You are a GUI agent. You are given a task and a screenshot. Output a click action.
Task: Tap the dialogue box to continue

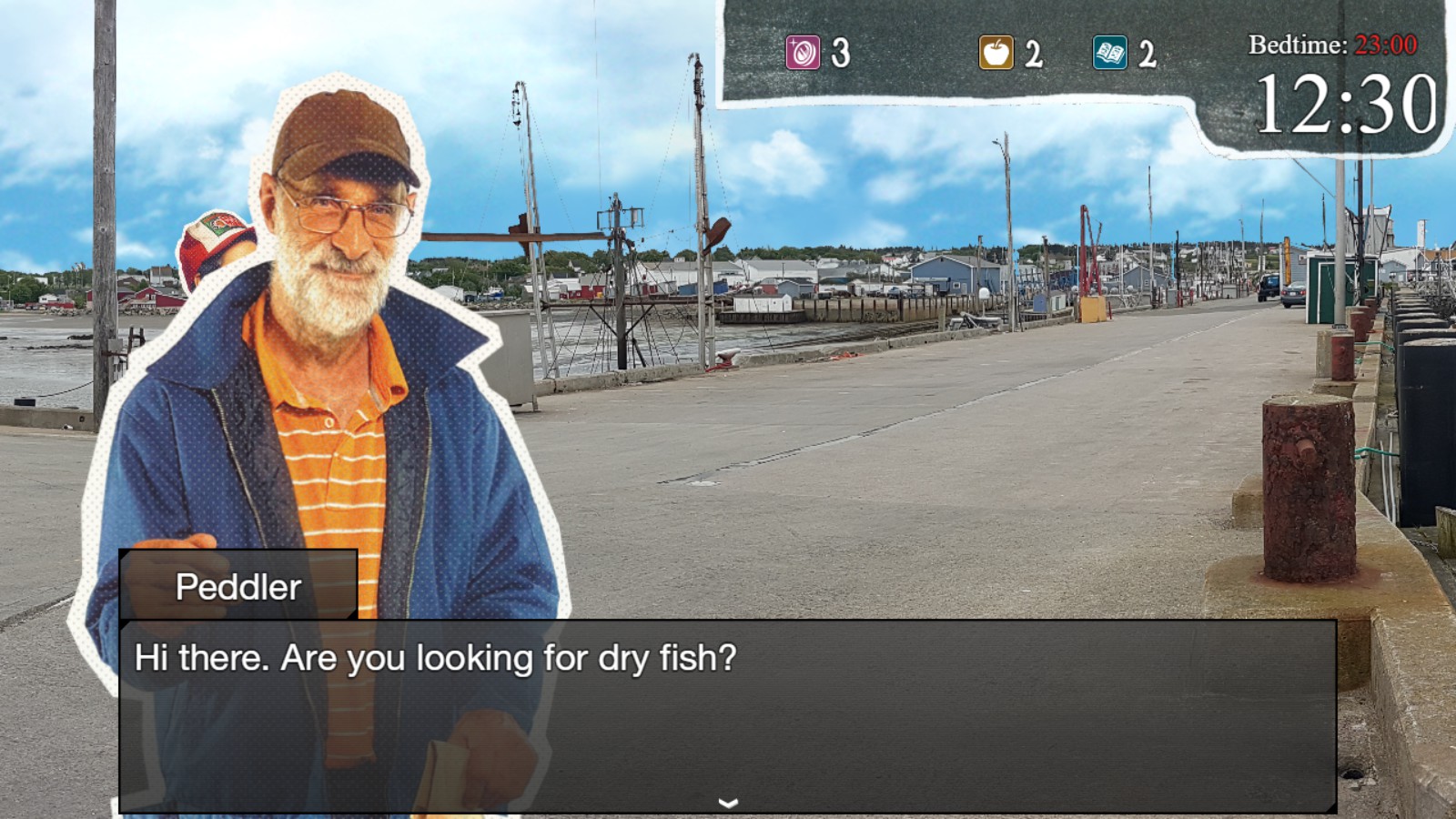[x=728, y=716]
